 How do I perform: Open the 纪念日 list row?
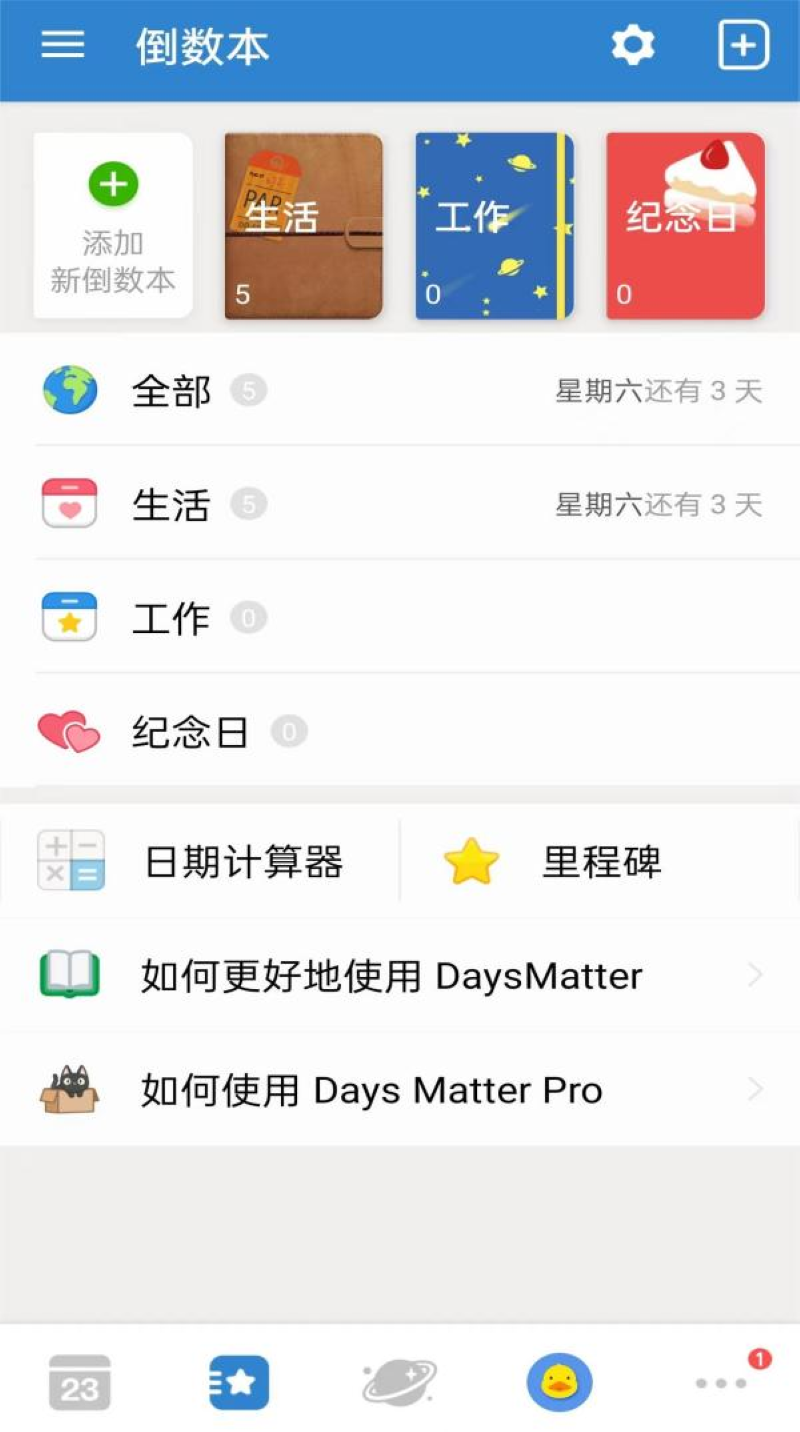(x=400, y=732)
